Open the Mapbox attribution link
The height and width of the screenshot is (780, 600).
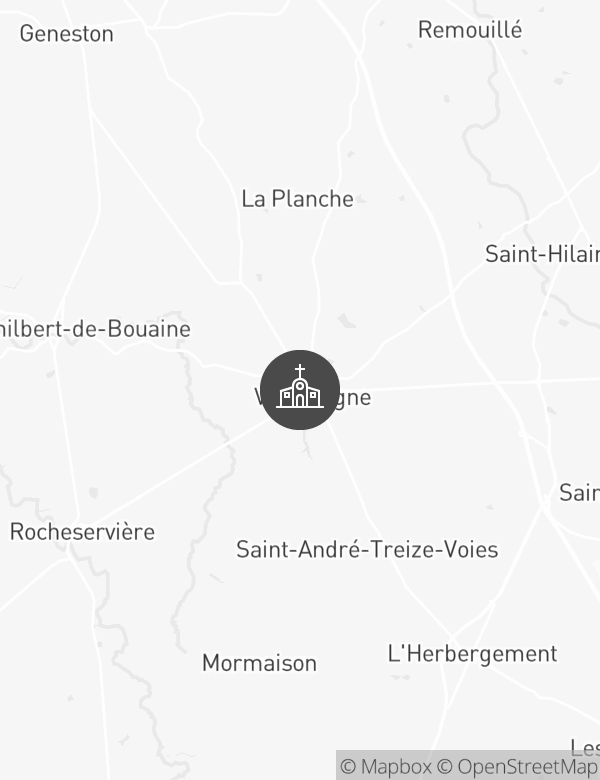point(385,767)
